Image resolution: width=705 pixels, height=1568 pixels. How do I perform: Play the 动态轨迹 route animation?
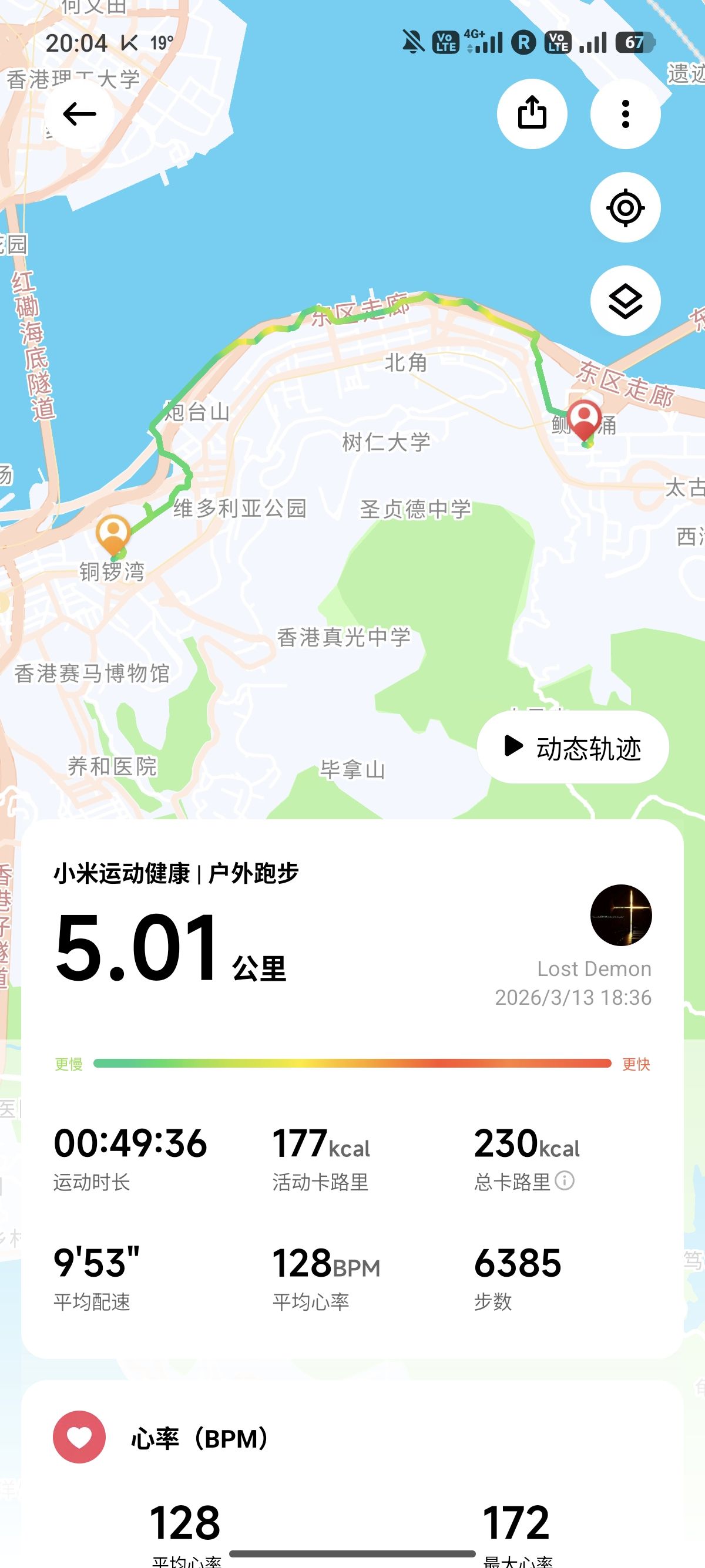coord(572,748)
